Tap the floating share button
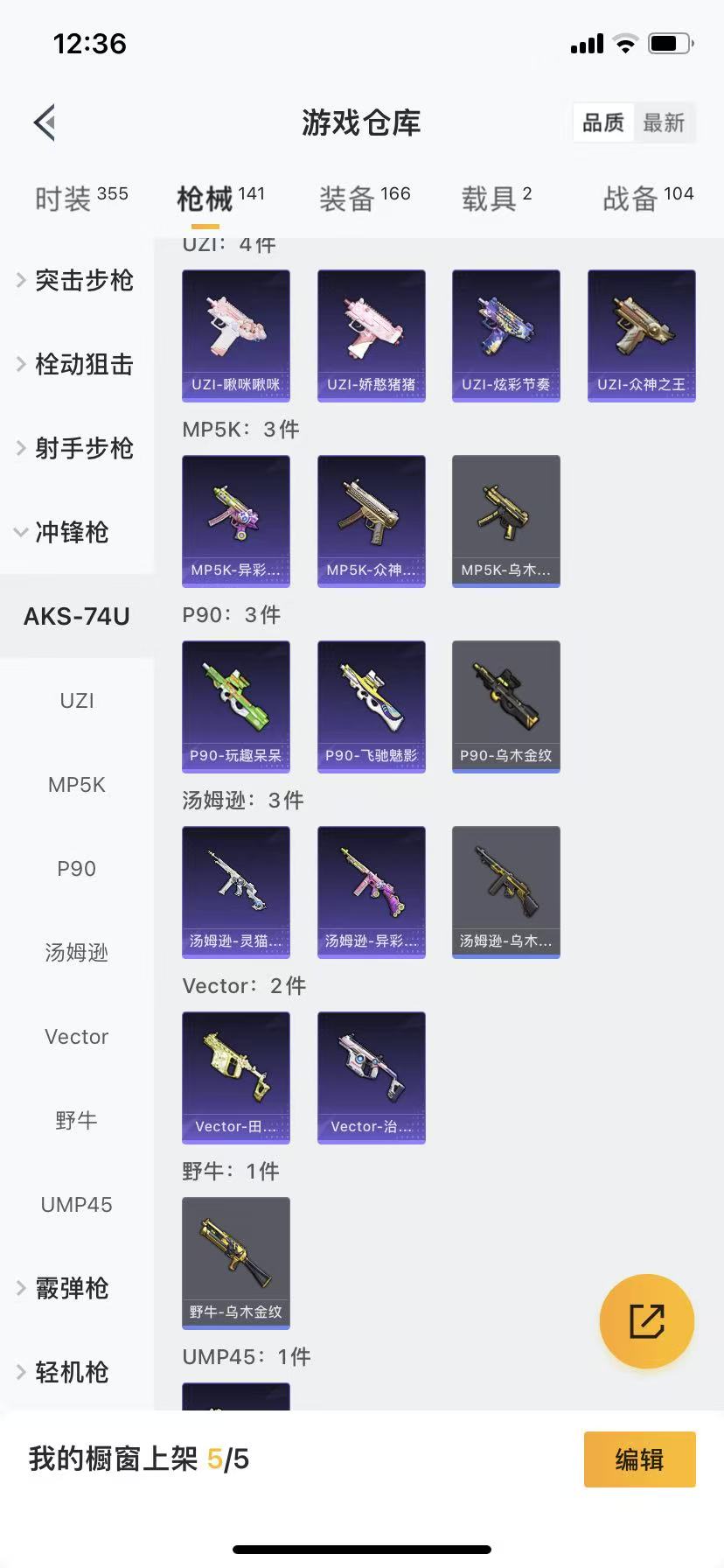Image resolution: width=724 pixels, height=1568 pixels. click(647, 1321)
